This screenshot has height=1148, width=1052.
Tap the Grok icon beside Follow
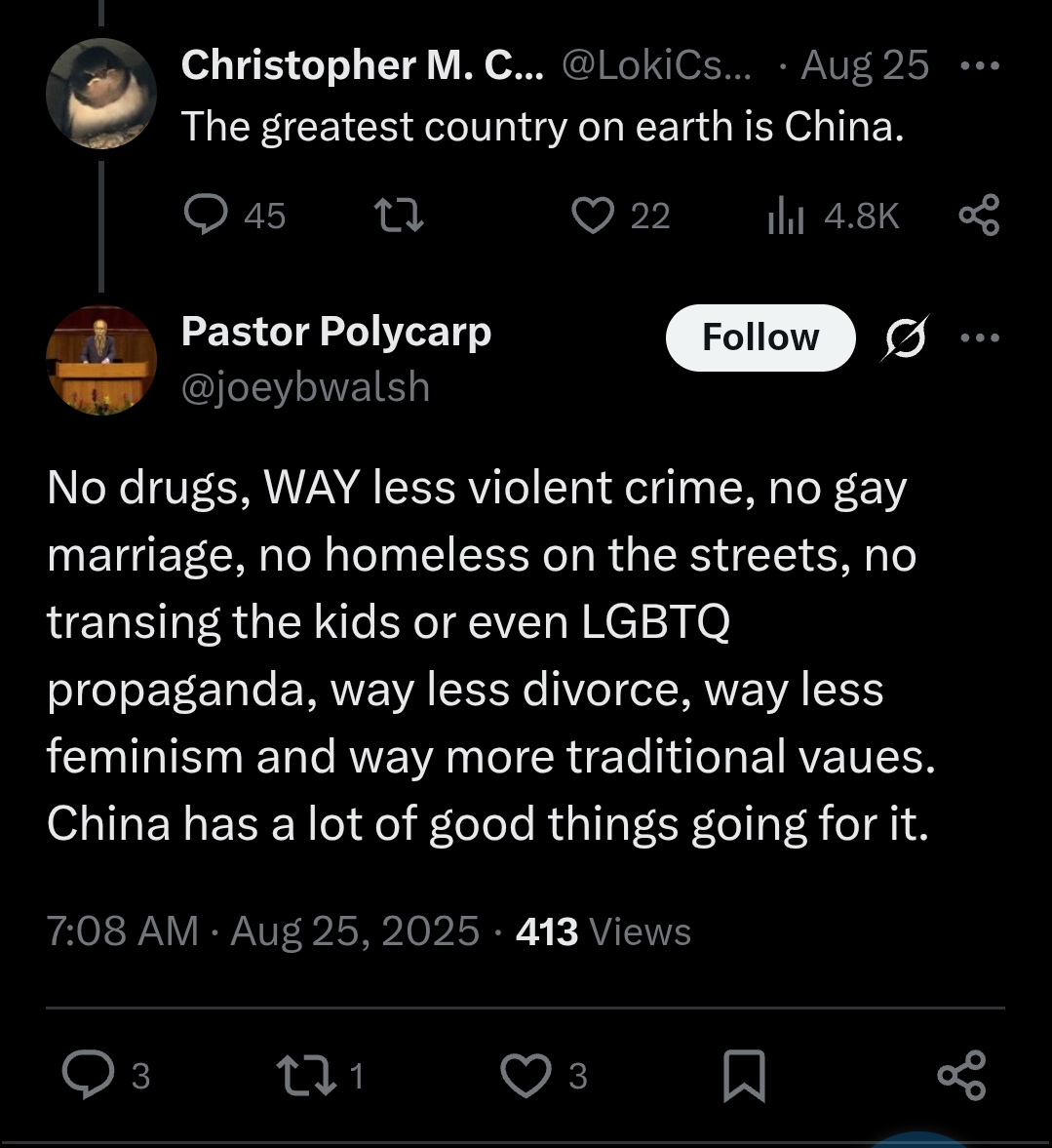(x=906, y=337)
